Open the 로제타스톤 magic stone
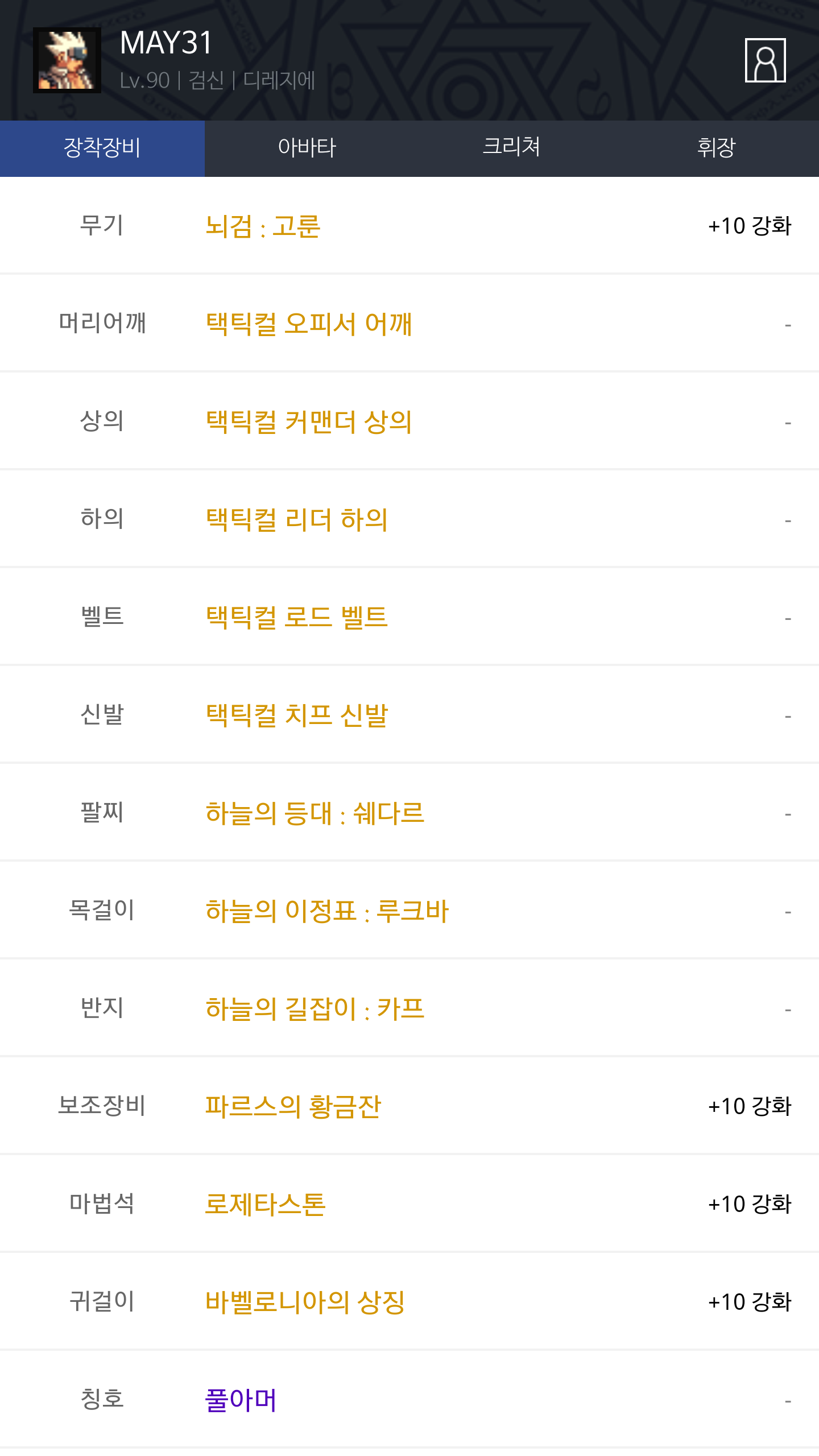This screenshot has width=819, height=1456. pos(265,1205)
